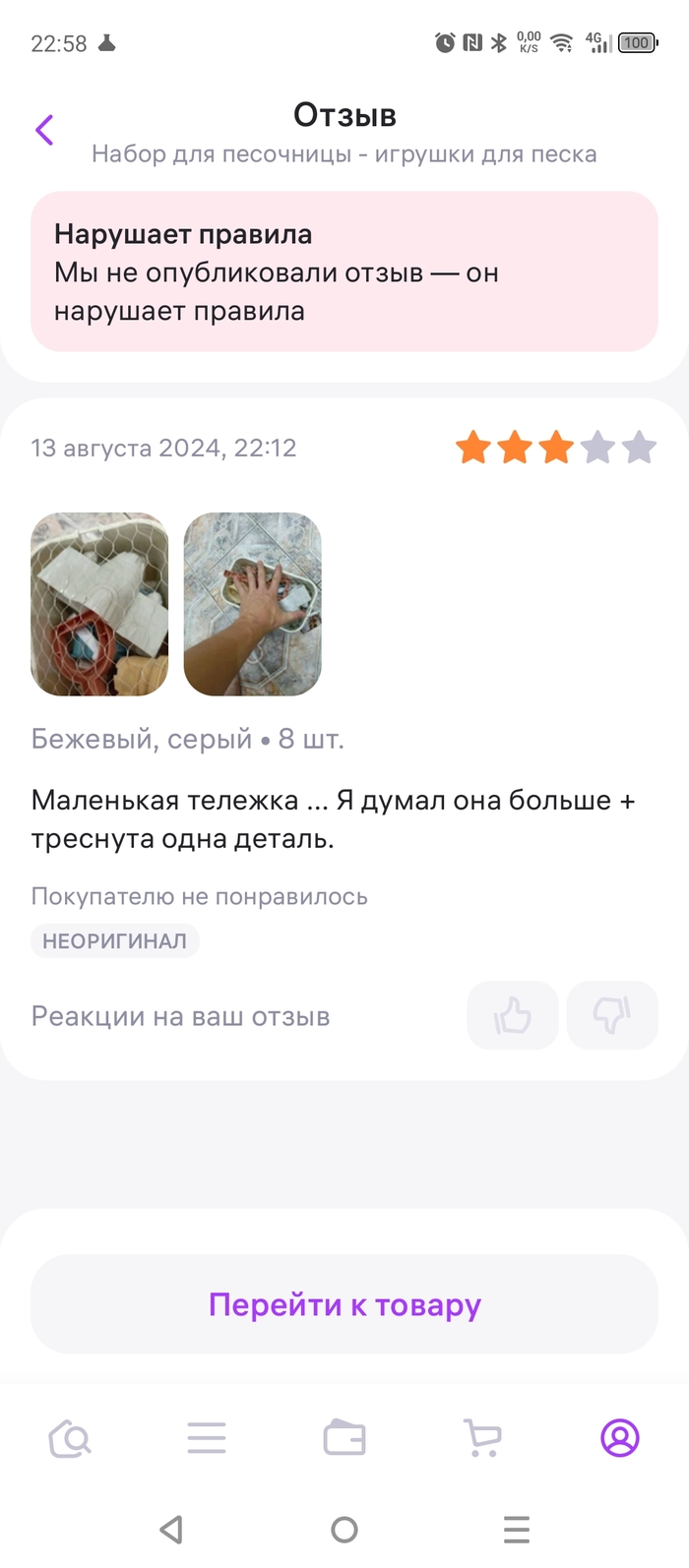Open the wallet tab

(344, 1439)
